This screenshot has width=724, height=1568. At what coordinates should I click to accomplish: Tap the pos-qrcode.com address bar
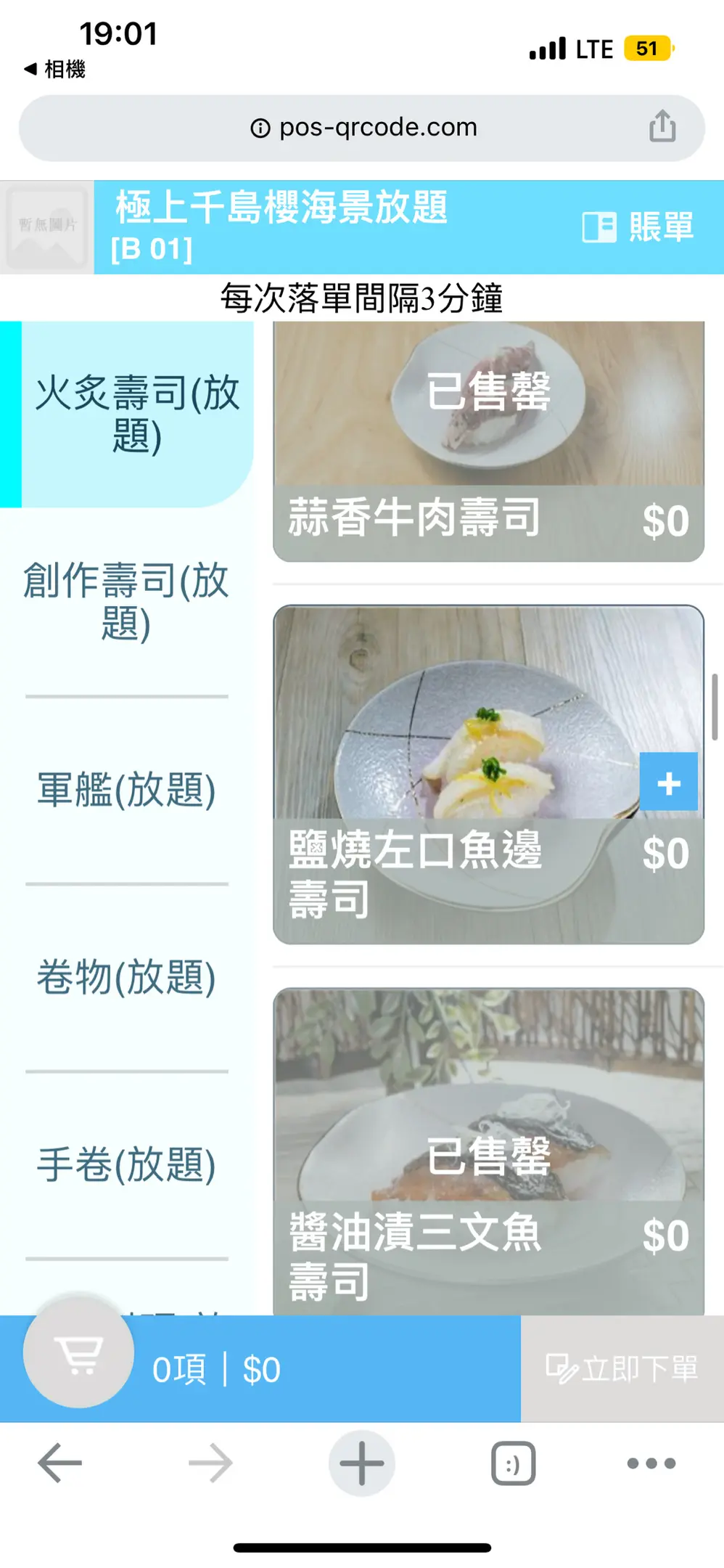[363, 128]
